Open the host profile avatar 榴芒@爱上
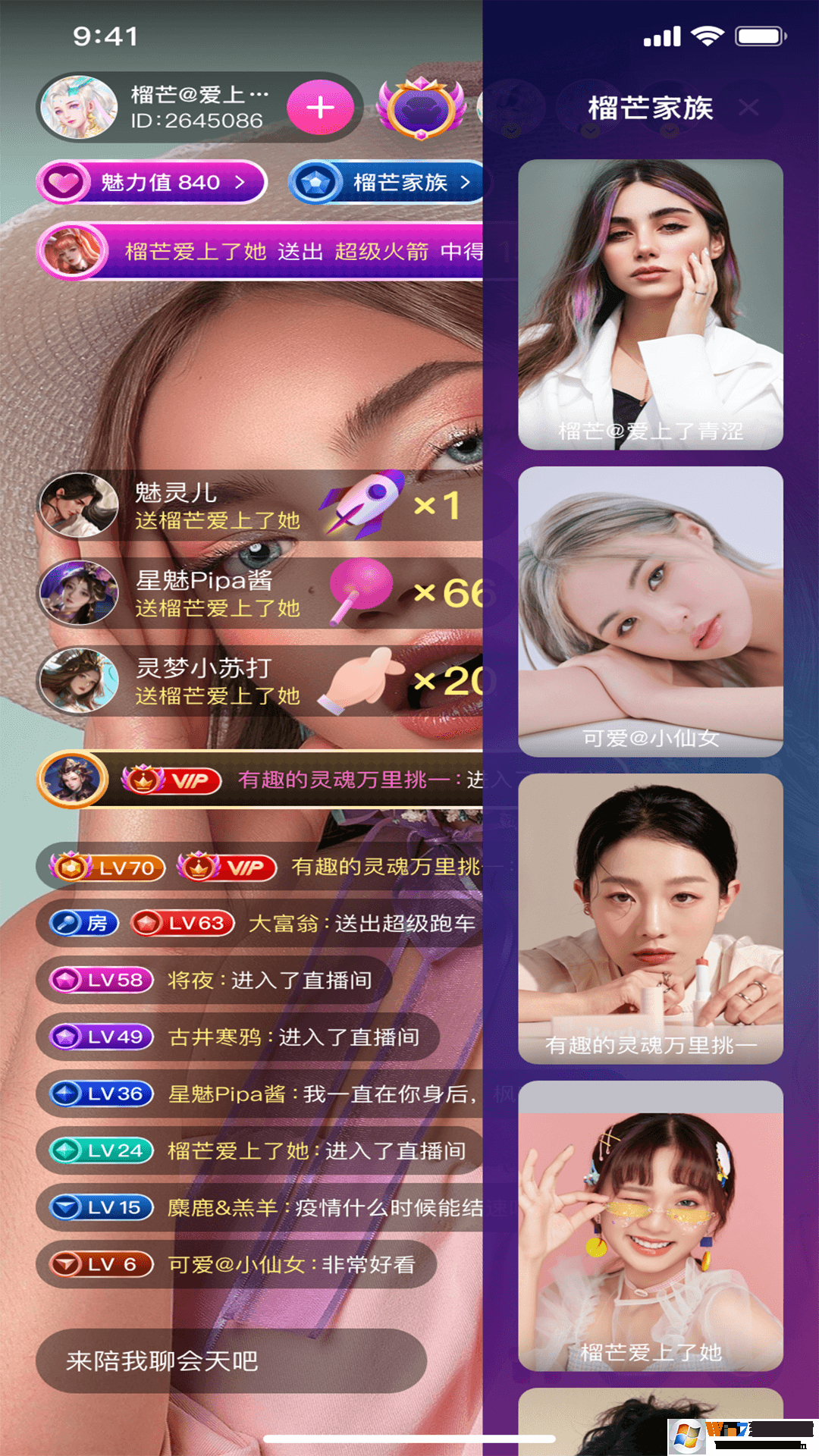This screenshot has height=1456, width=819. (79, 108)
